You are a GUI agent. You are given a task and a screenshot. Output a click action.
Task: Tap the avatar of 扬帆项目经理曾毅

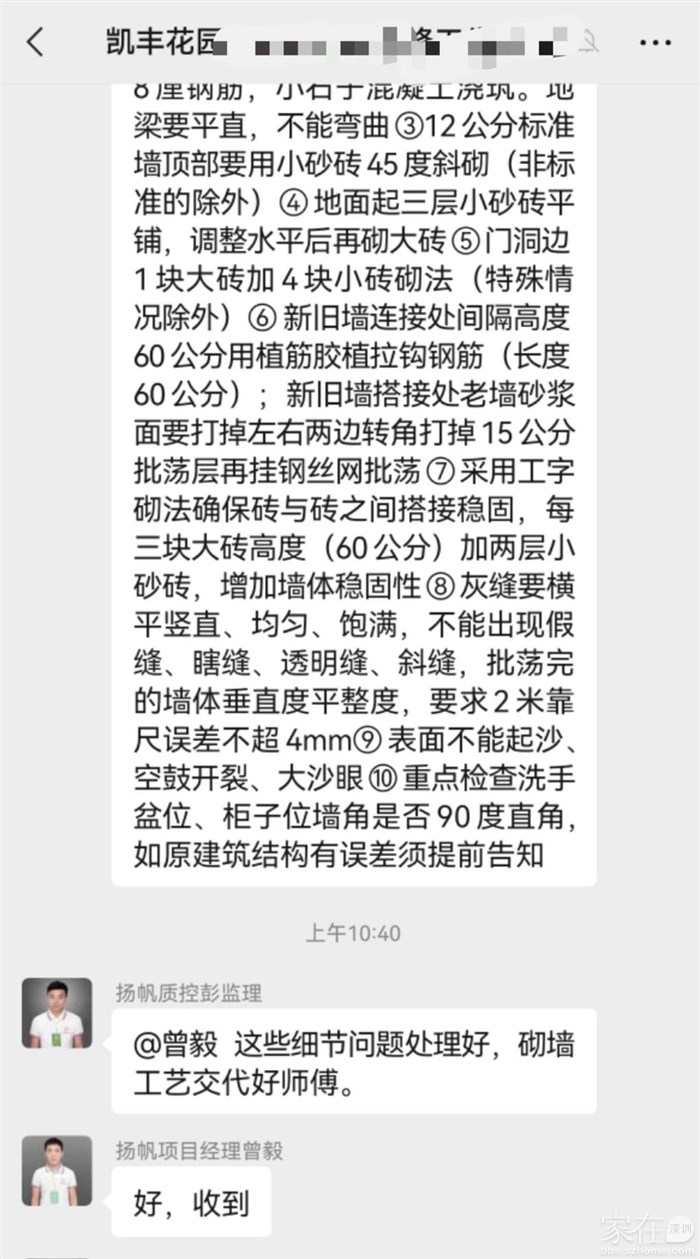click(x=57, y=1170)
